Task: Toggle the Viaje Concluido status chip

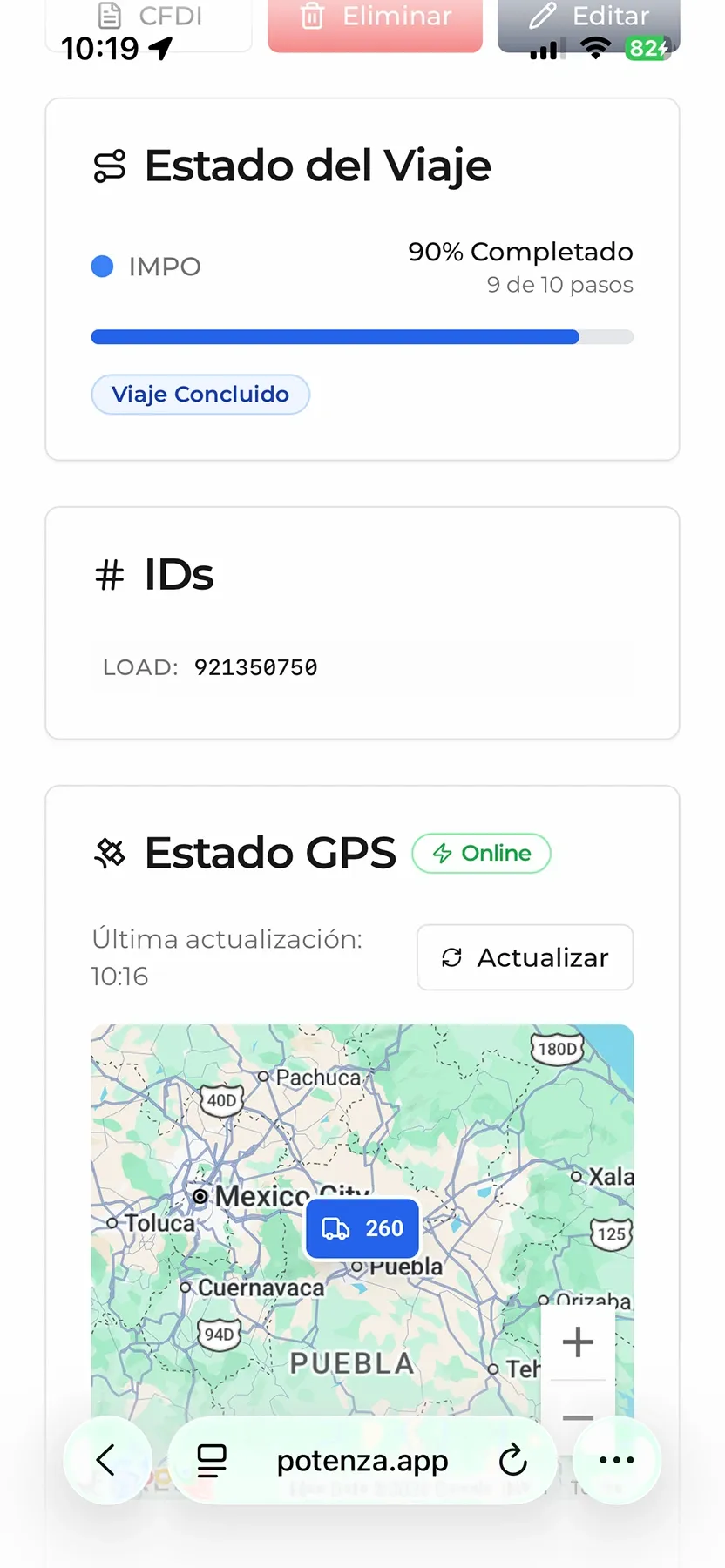Action: 200,394
